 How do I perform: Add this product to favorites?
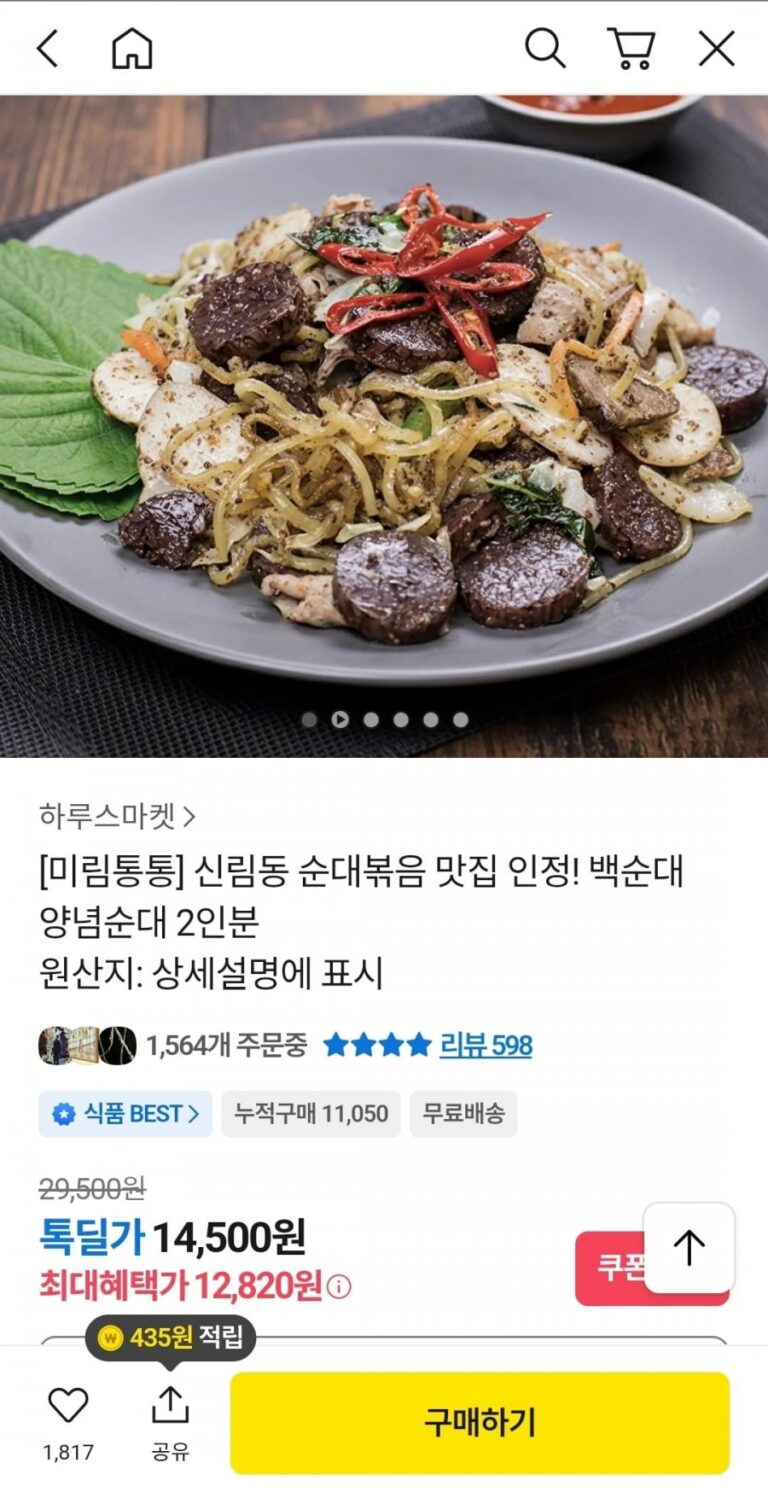click(x=68, y=1407)
